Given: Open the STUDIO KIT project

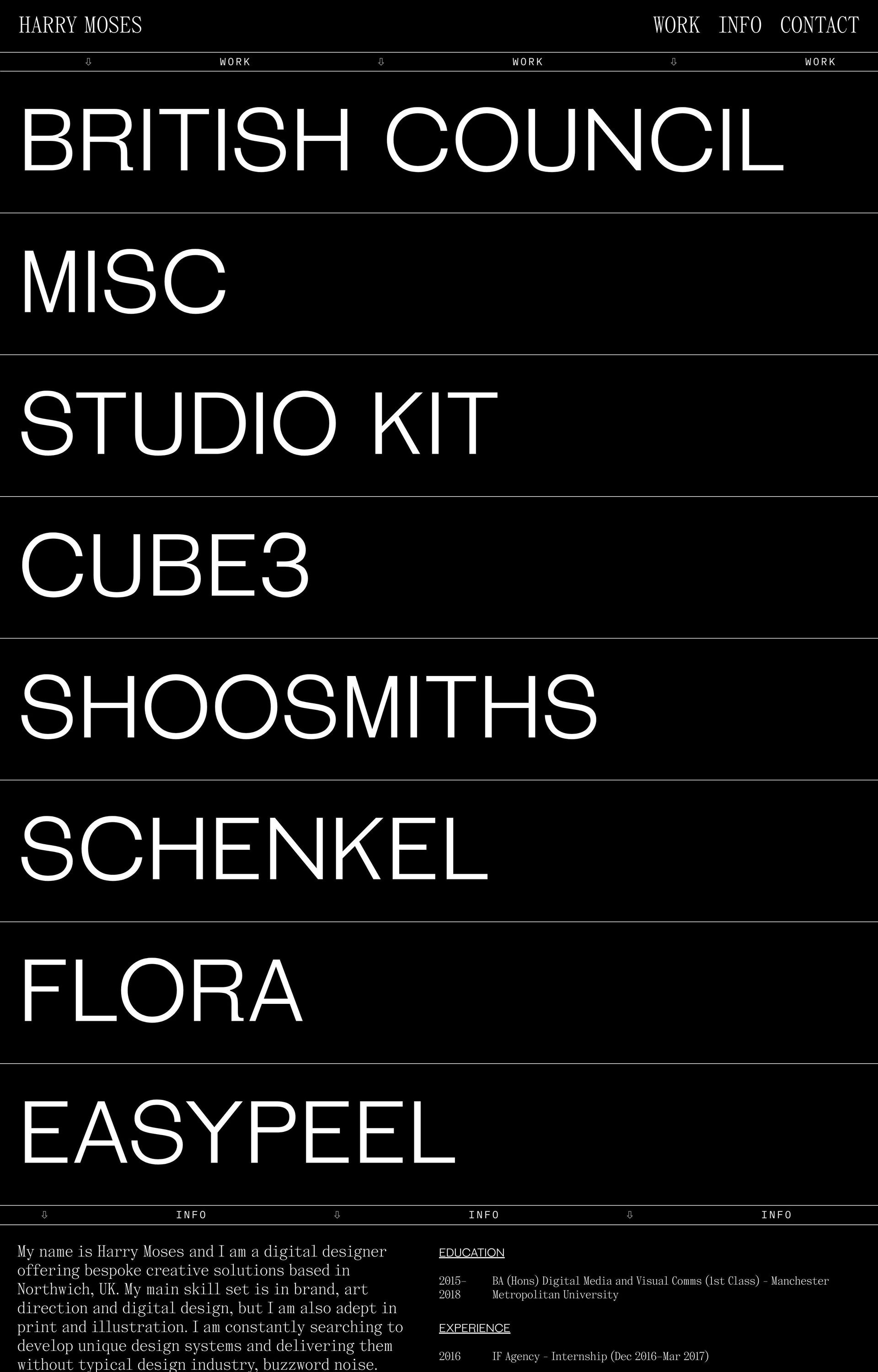Looking at the screenshot, I should 259,423.
